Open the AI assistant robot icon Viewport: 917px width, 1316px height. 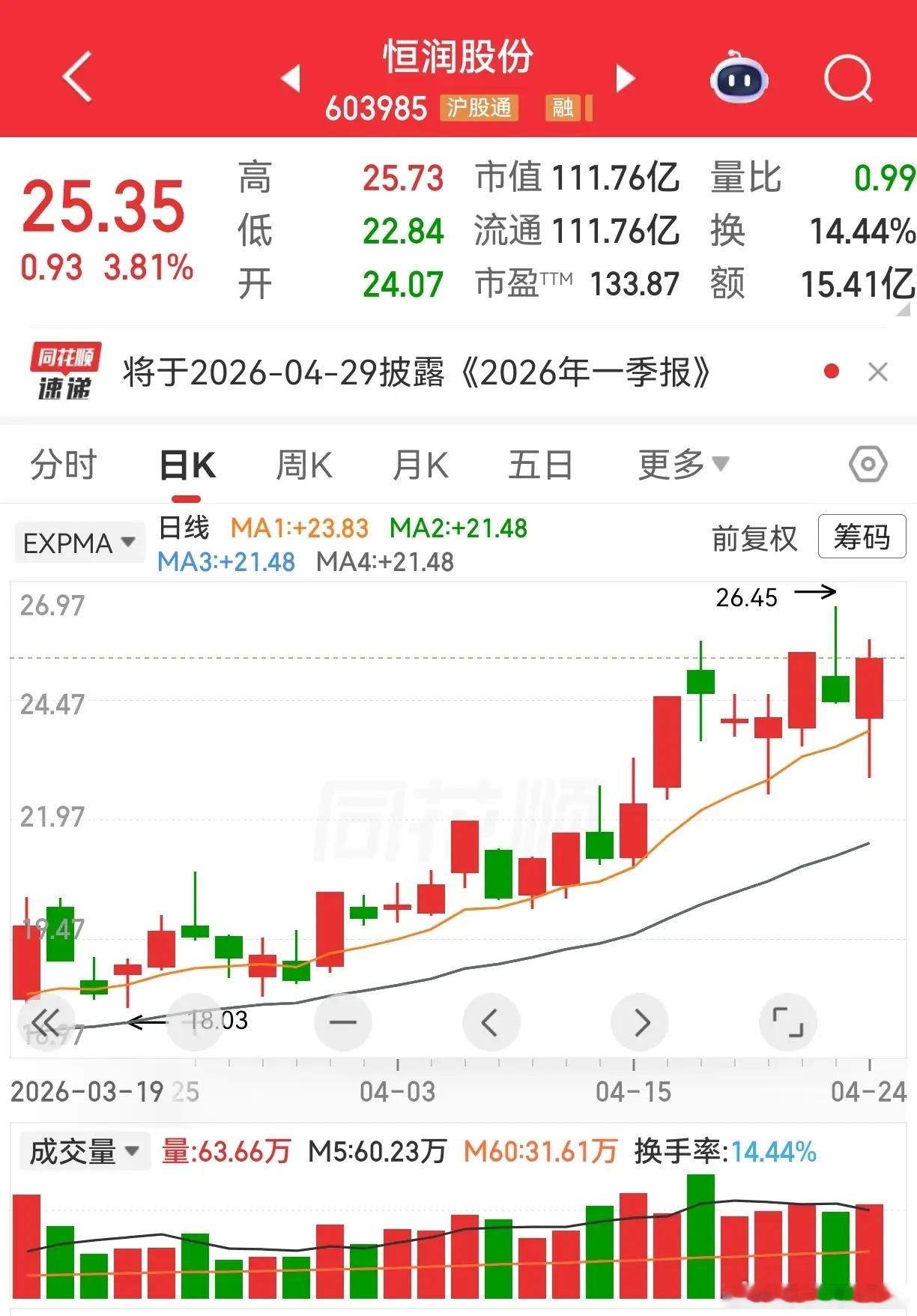coord(739,80)
